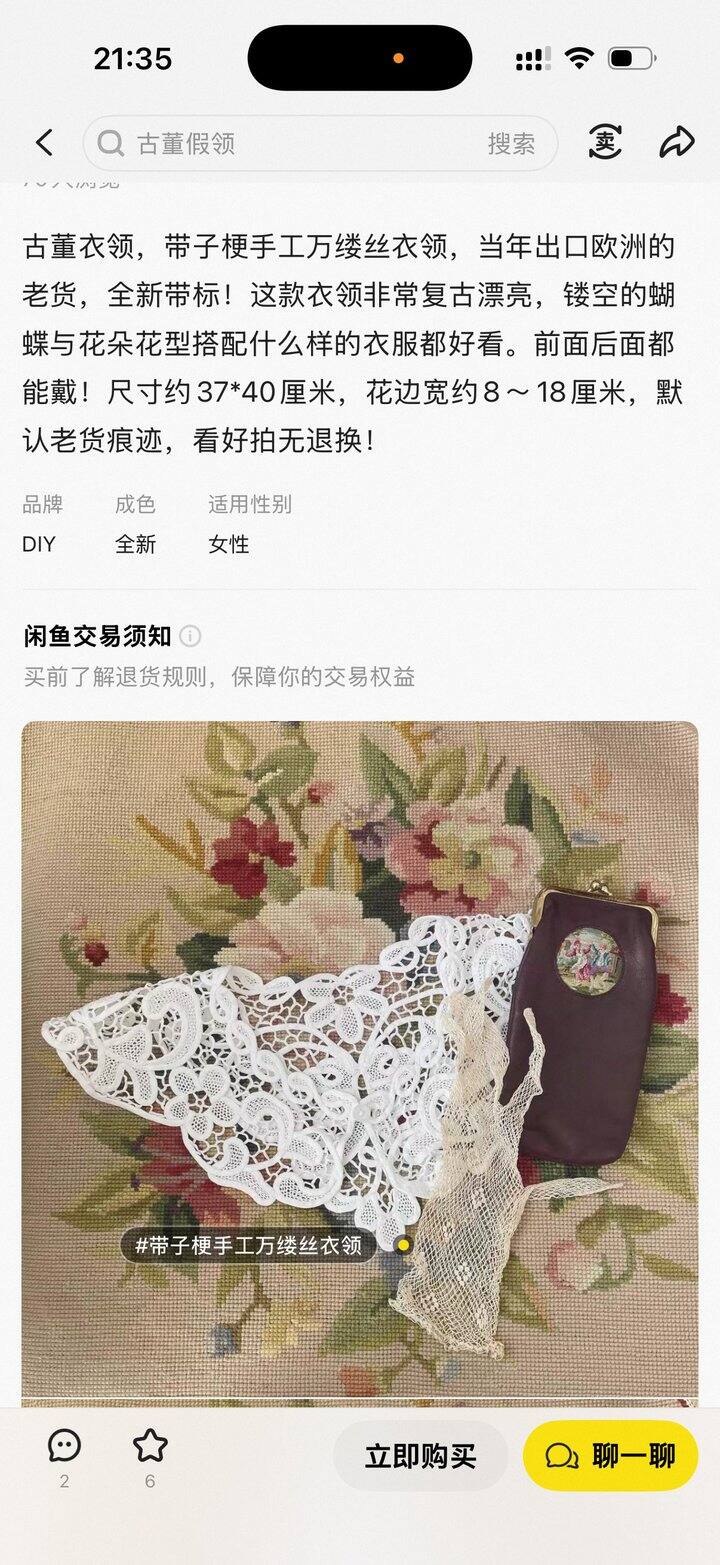
Task: Favorite this item with the star icon
Action: point(150,1458)
